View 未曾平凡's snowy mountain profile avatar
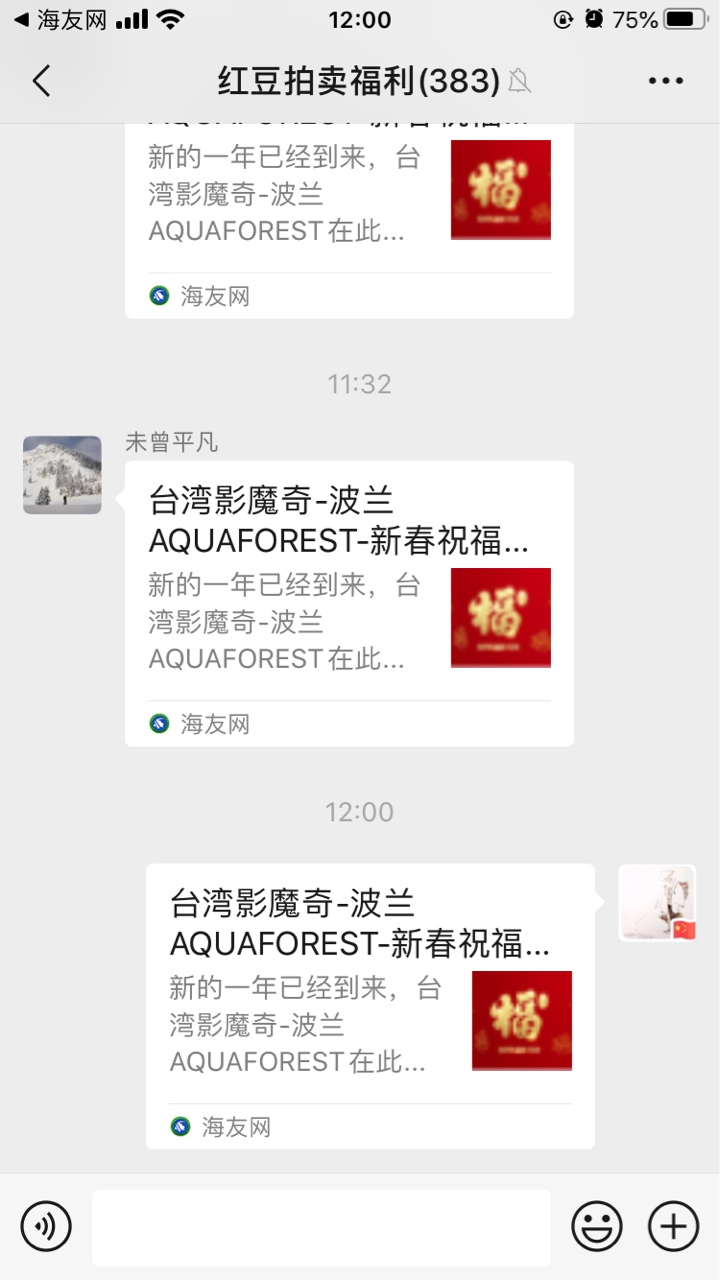720x1280 pixels. point(62,475)
